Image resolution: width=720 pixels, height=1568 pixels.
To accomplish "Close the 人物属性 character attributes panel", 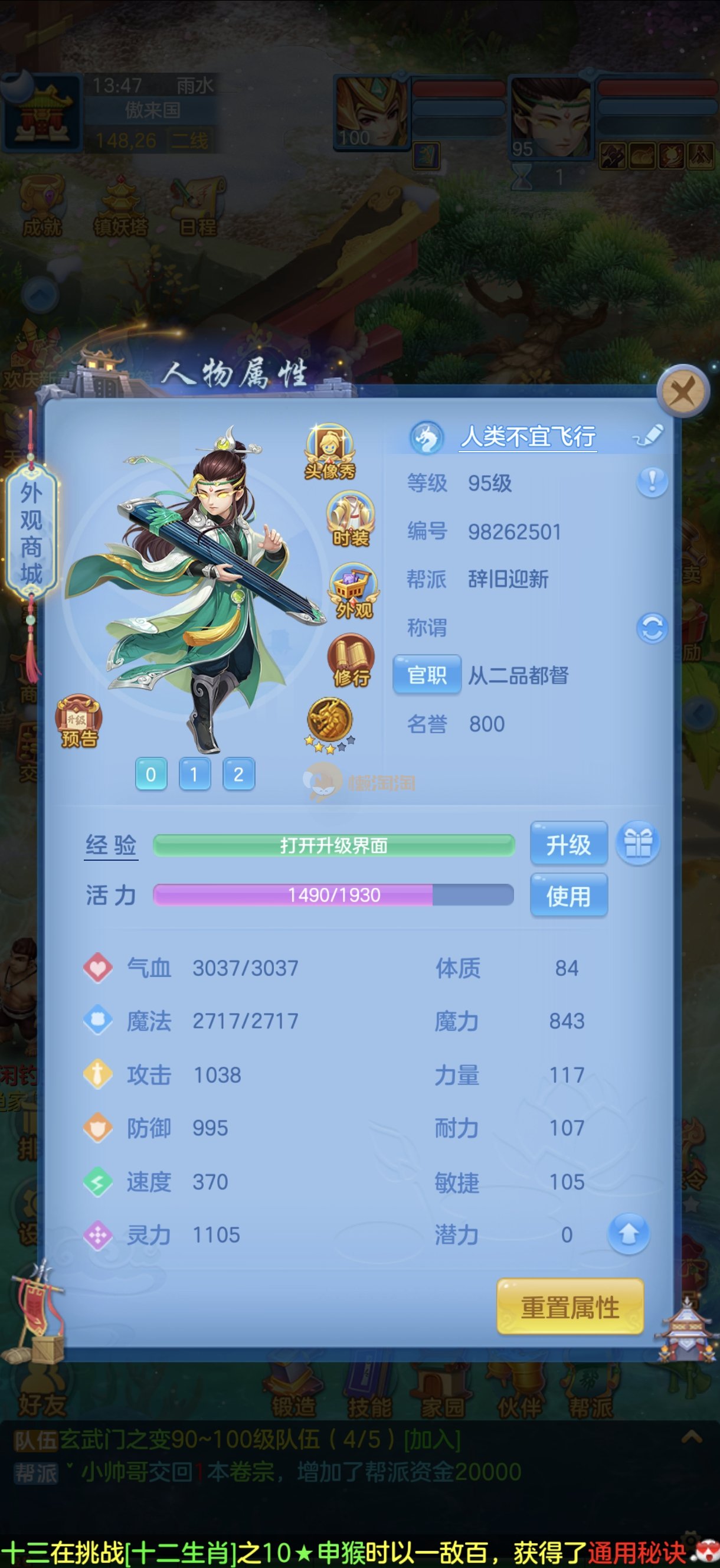I will tap(682, 391).
